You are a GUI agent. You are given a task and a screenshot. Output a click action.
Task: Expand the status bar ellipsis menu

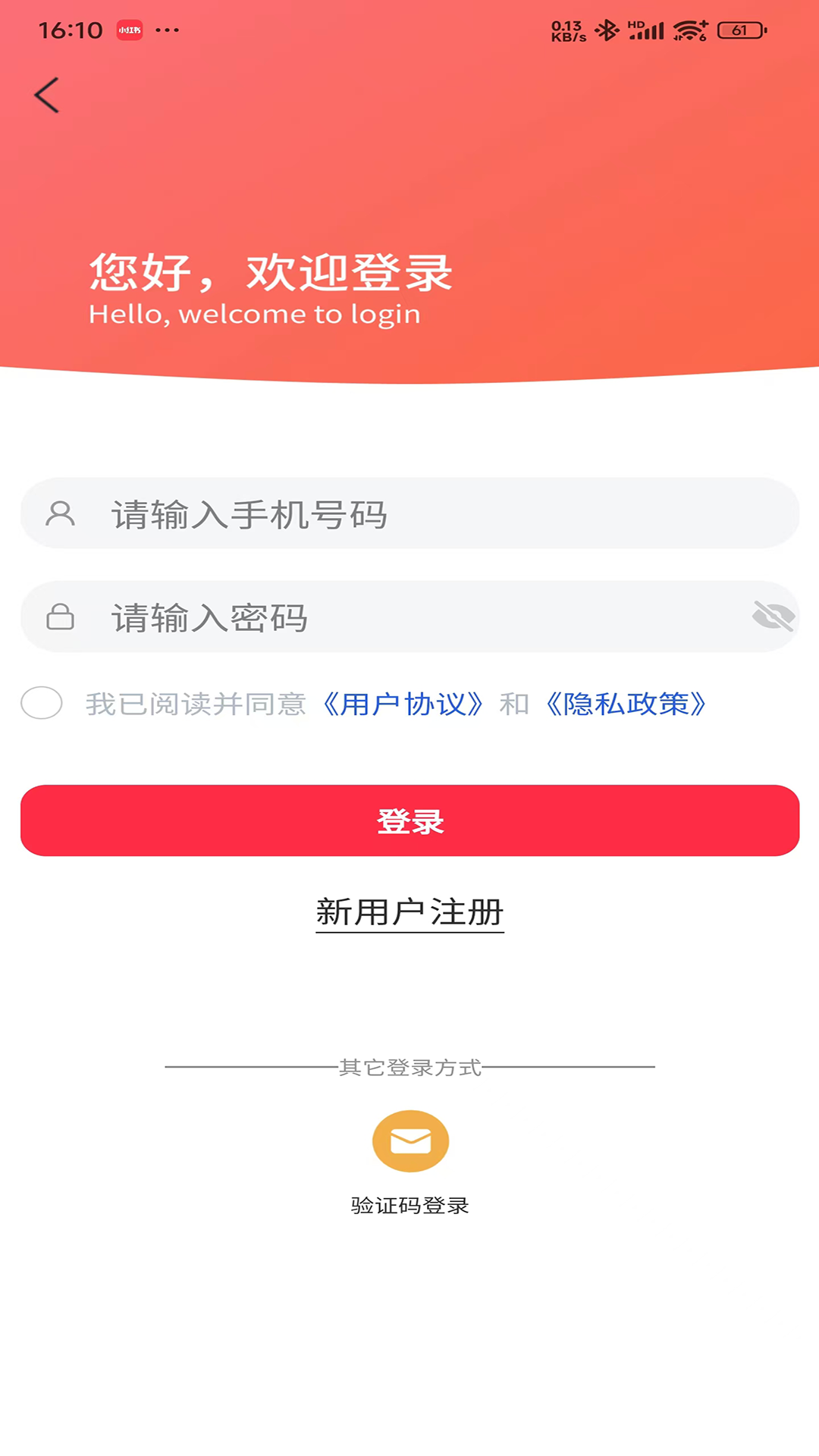click(168, 30)
